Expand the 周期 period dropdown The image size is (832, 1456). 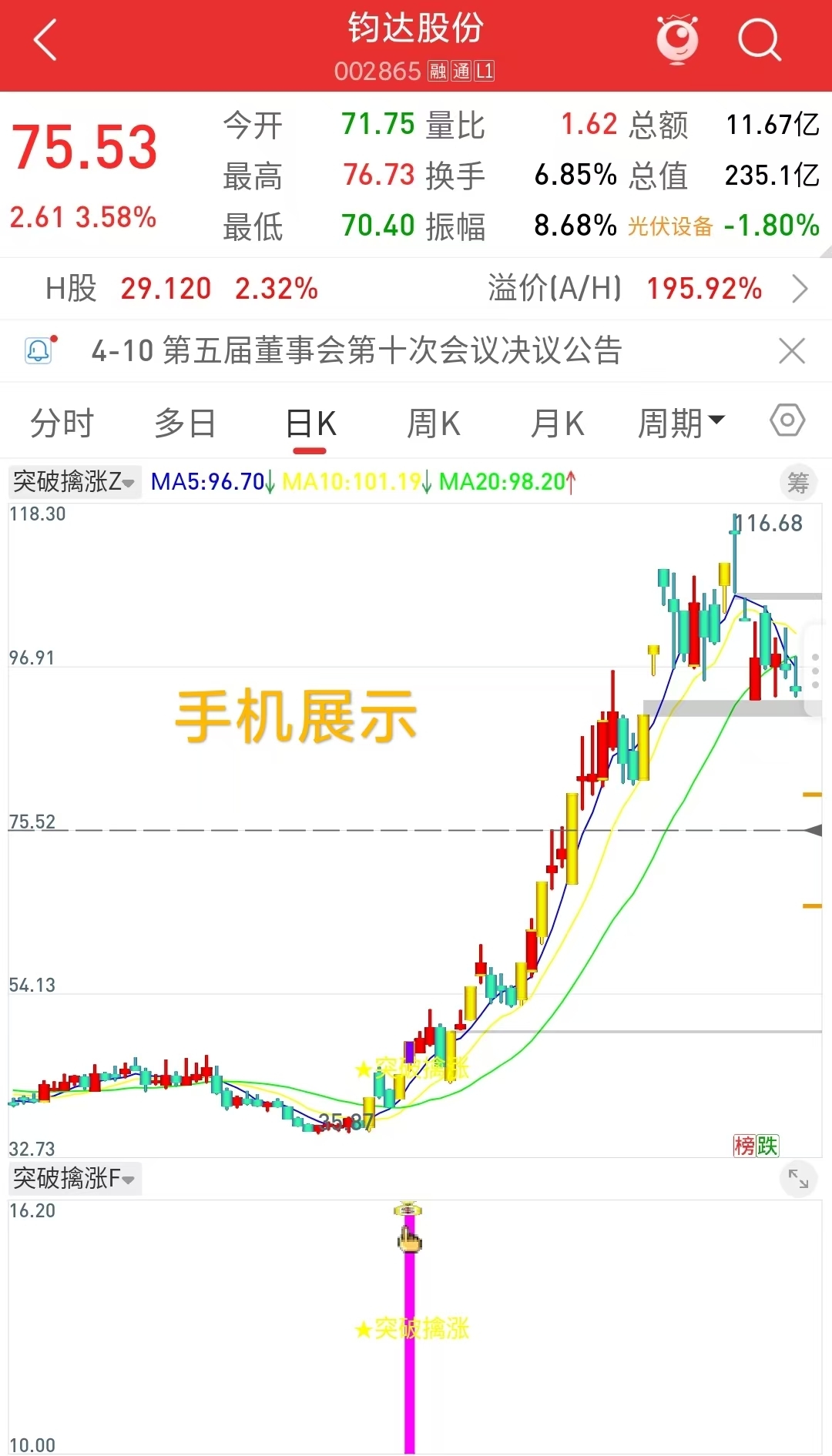click(x=681, y=423)
